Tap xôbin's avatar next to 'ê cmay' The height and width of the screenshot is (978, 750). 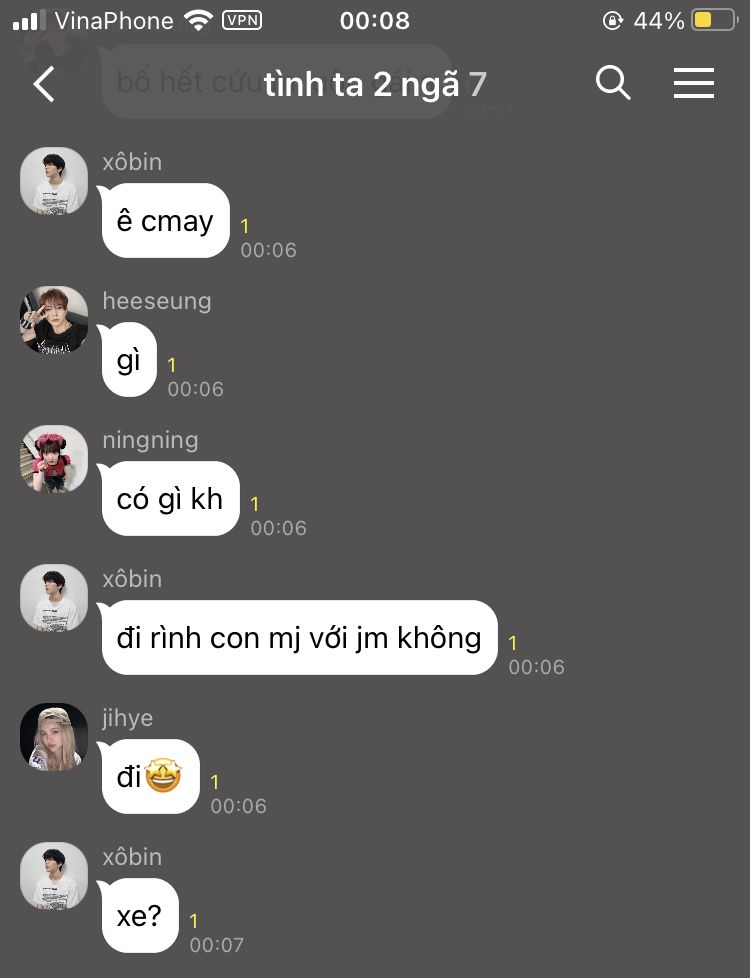(54, 181)
